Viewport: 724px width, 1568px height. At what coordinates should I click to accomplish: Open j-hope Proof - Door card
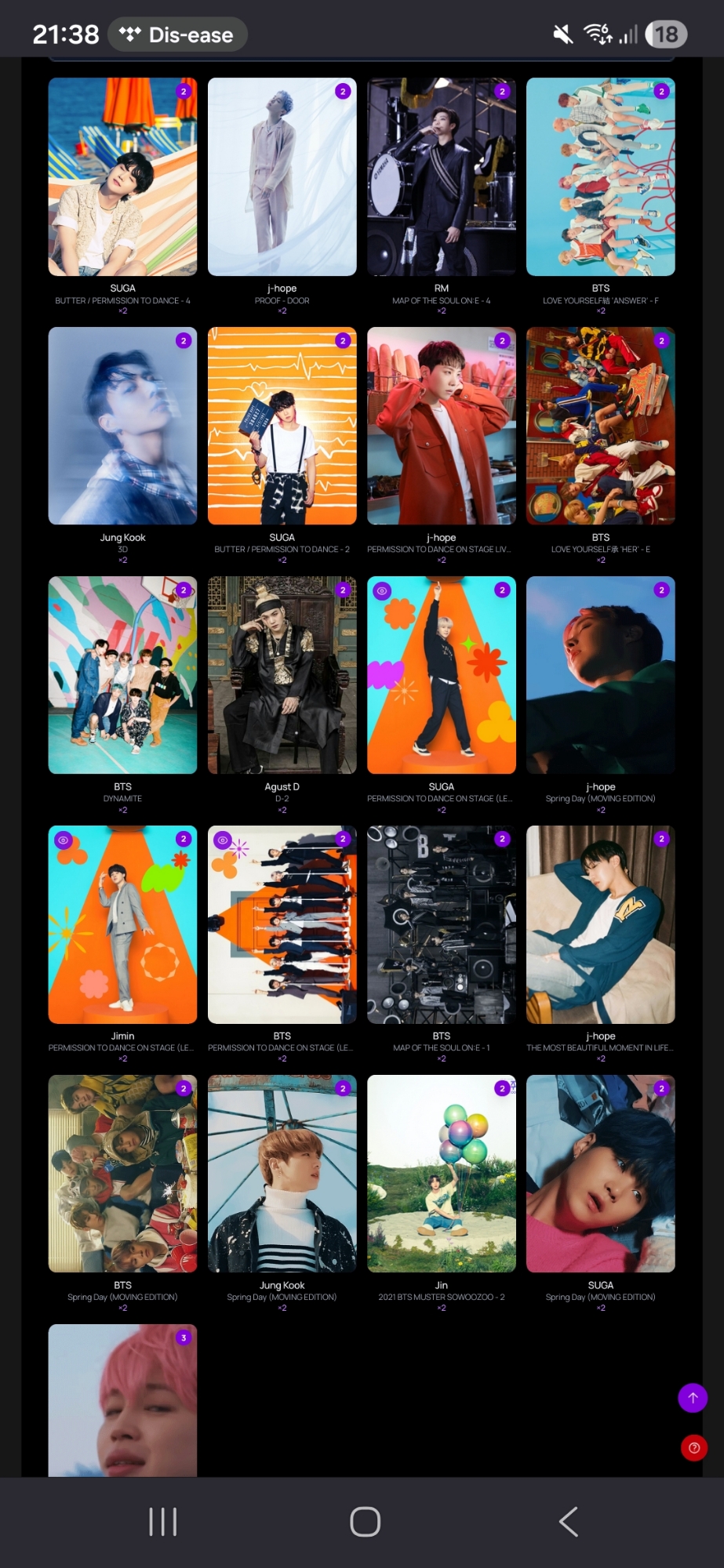point(282,176)
